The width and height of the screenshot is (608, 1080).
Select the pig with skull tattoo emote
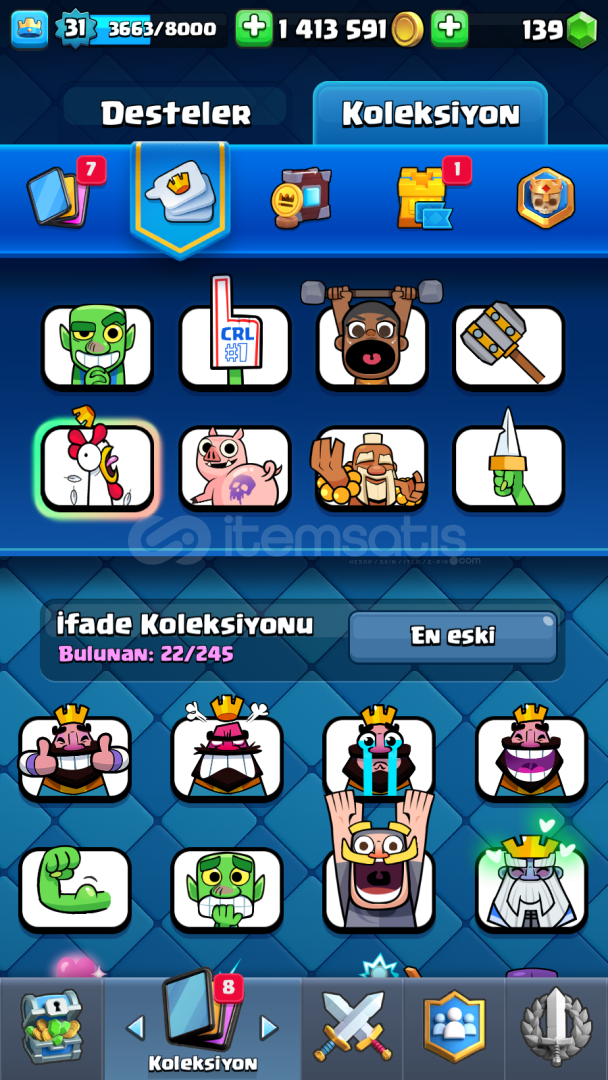tap(235, 468)
